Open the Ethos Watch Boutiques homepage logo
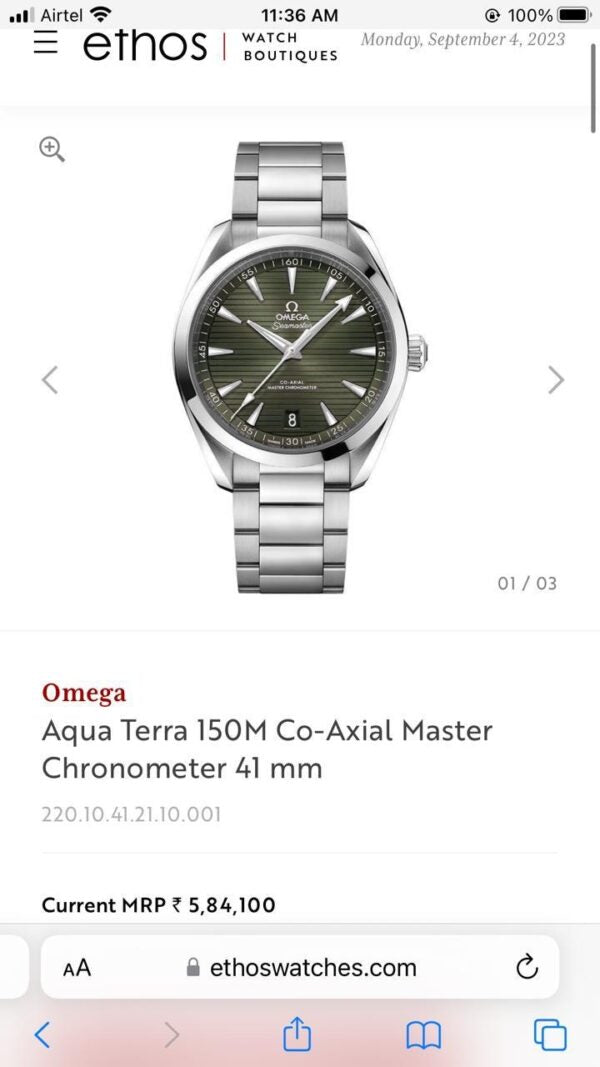Screen dimensions: 600x1067 click(x=210, y=45)
